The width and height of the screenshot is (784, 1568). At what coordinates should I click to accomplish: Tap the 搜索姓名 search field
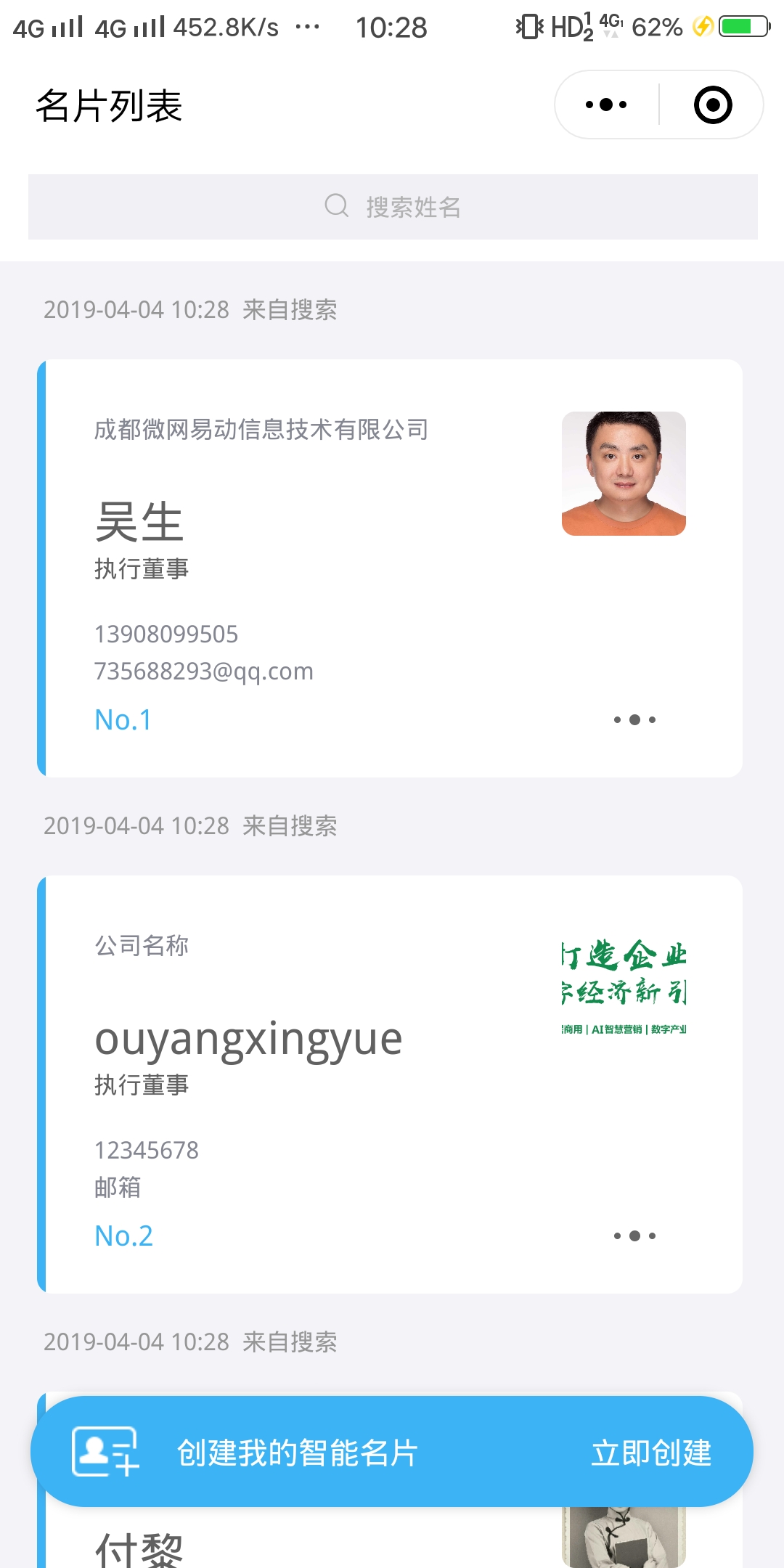pos(393,207)
